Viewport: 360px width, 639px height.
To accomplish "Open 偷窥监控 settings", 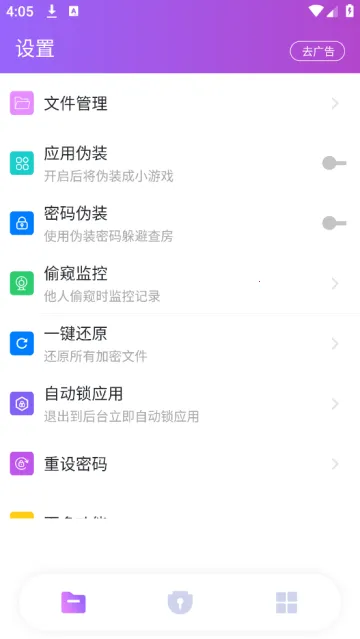I will click(180, 283).
